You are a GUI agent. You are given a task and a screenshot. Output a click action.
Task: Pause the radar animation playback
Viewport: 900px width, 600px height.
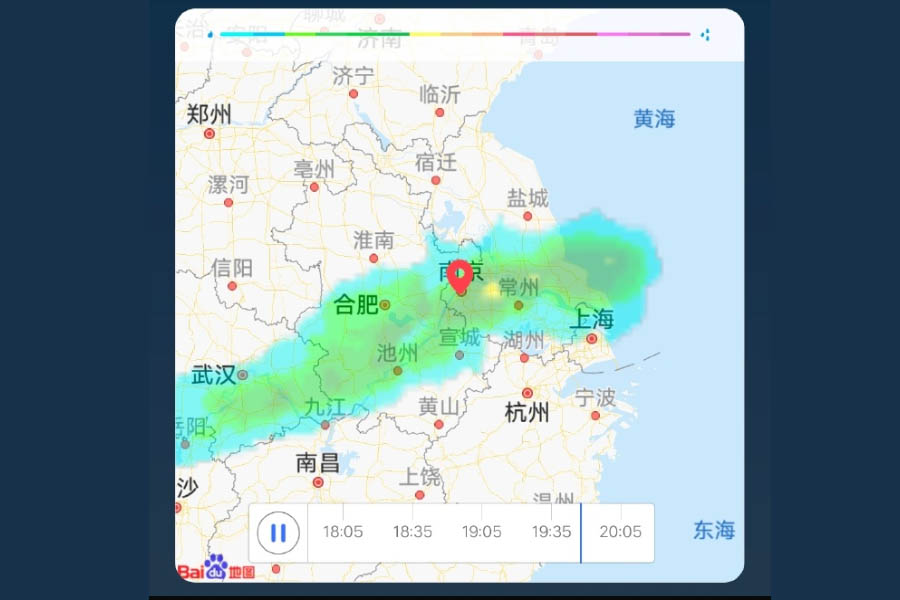(278, 533)
